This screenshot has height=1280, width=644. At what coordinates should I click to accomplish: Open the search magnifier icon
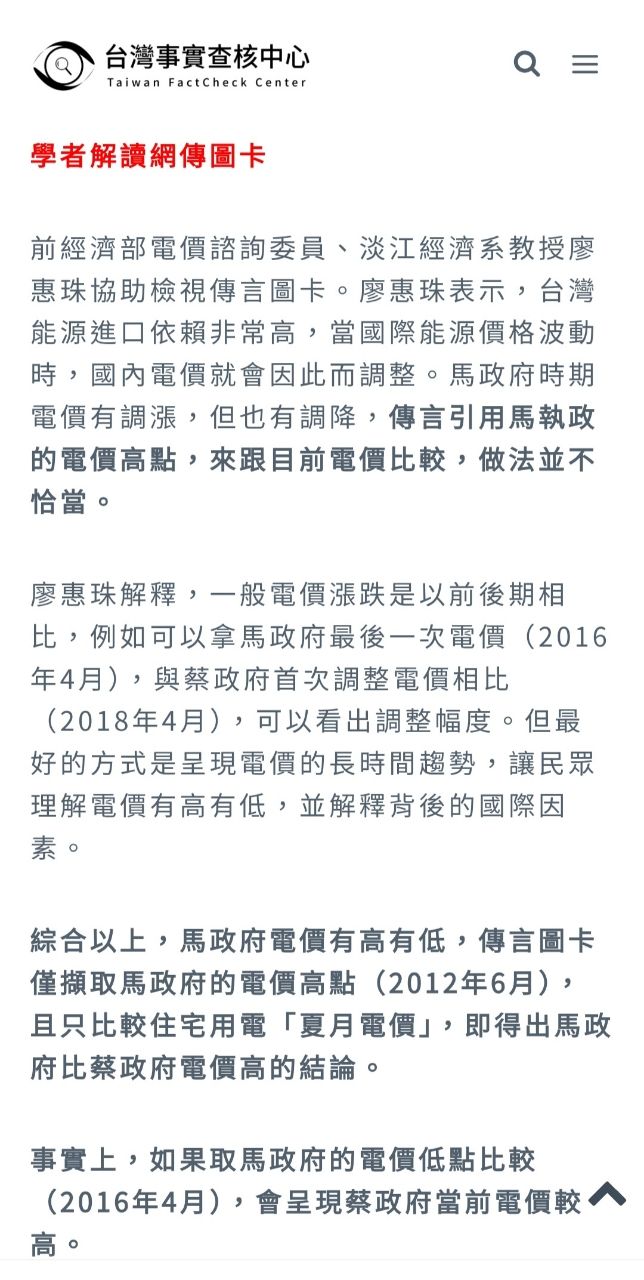point(527,64)
